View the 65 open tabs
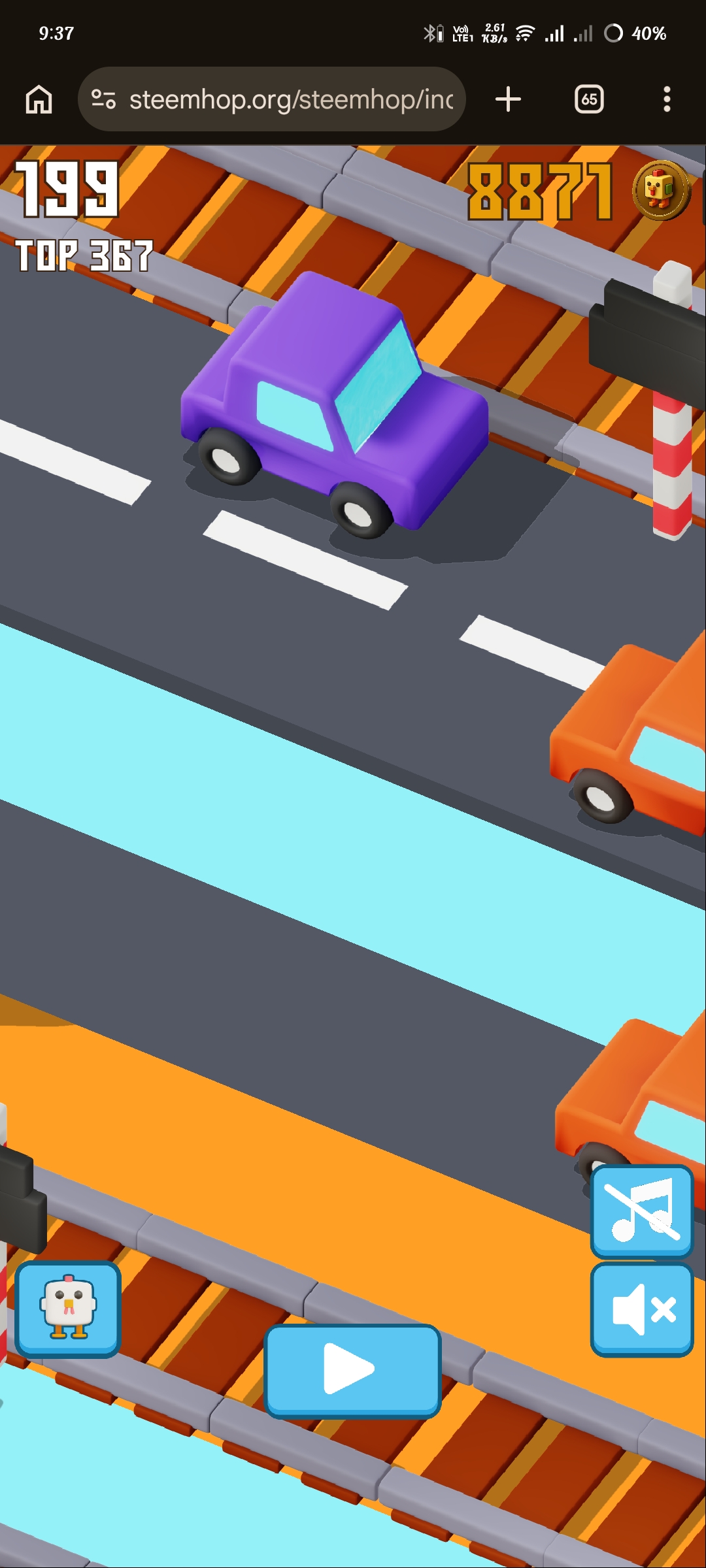The image size is (706, 1568). tap(589, 99)
